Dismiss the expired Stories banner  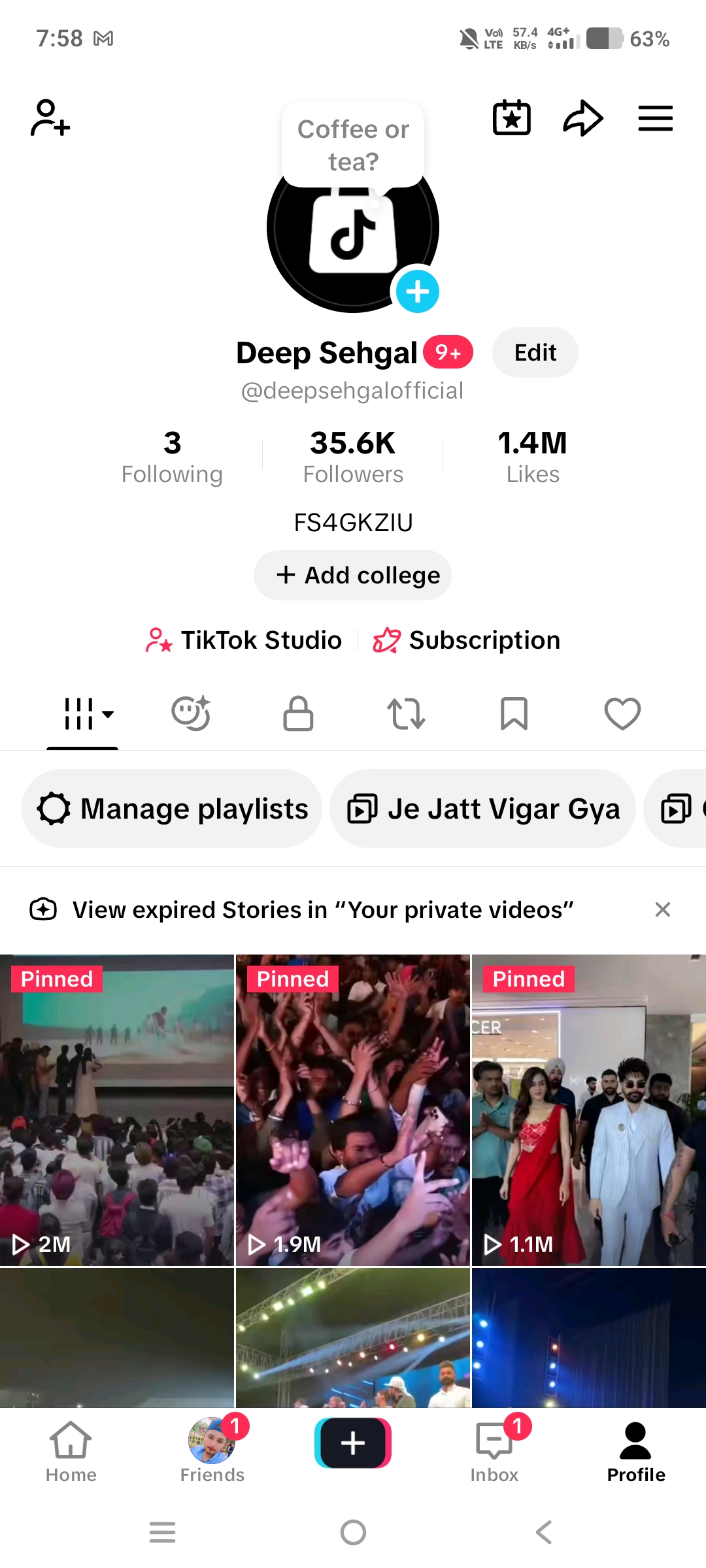[x=663, y=909]
